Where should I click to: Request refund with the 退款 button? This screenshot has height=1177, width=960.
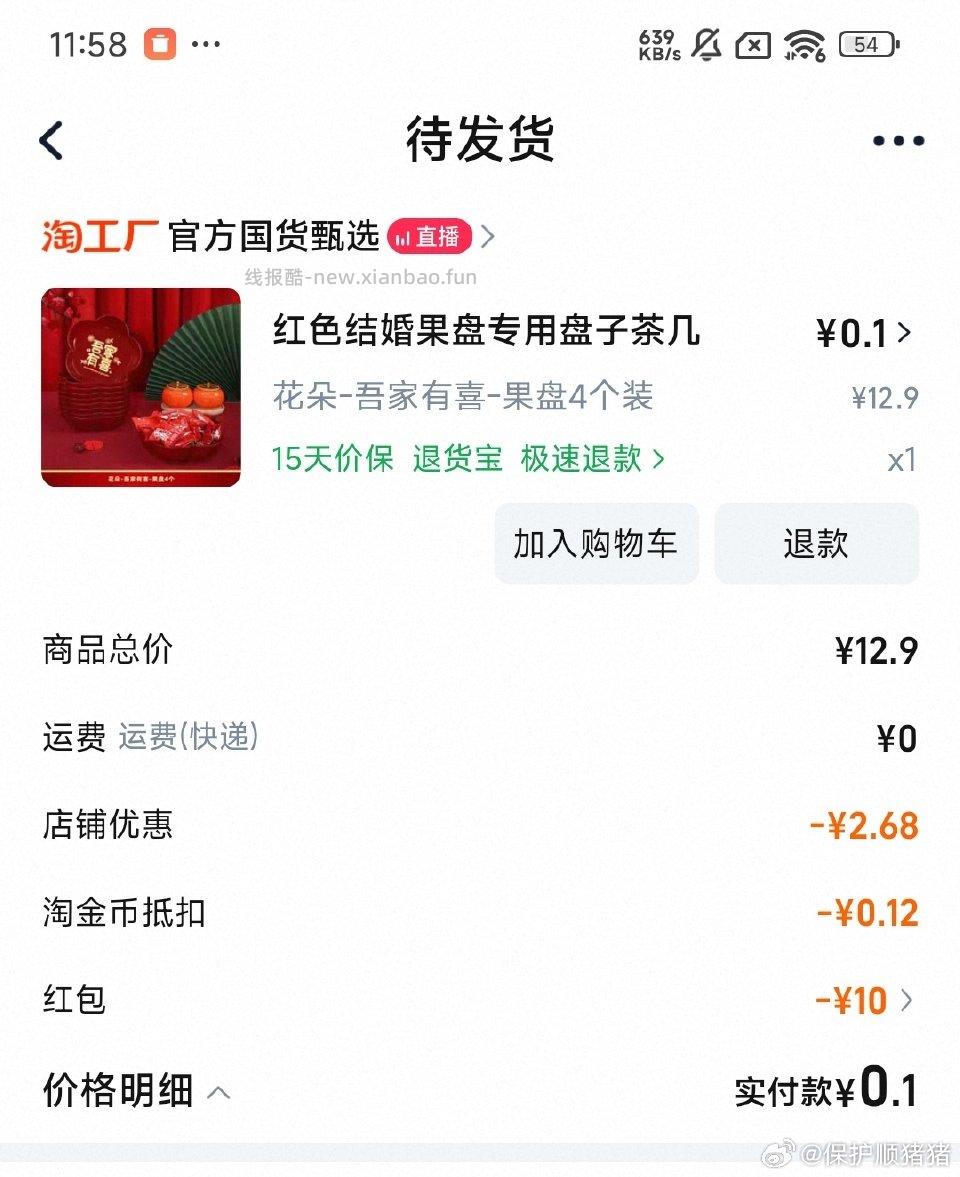(x=816, y=543)
